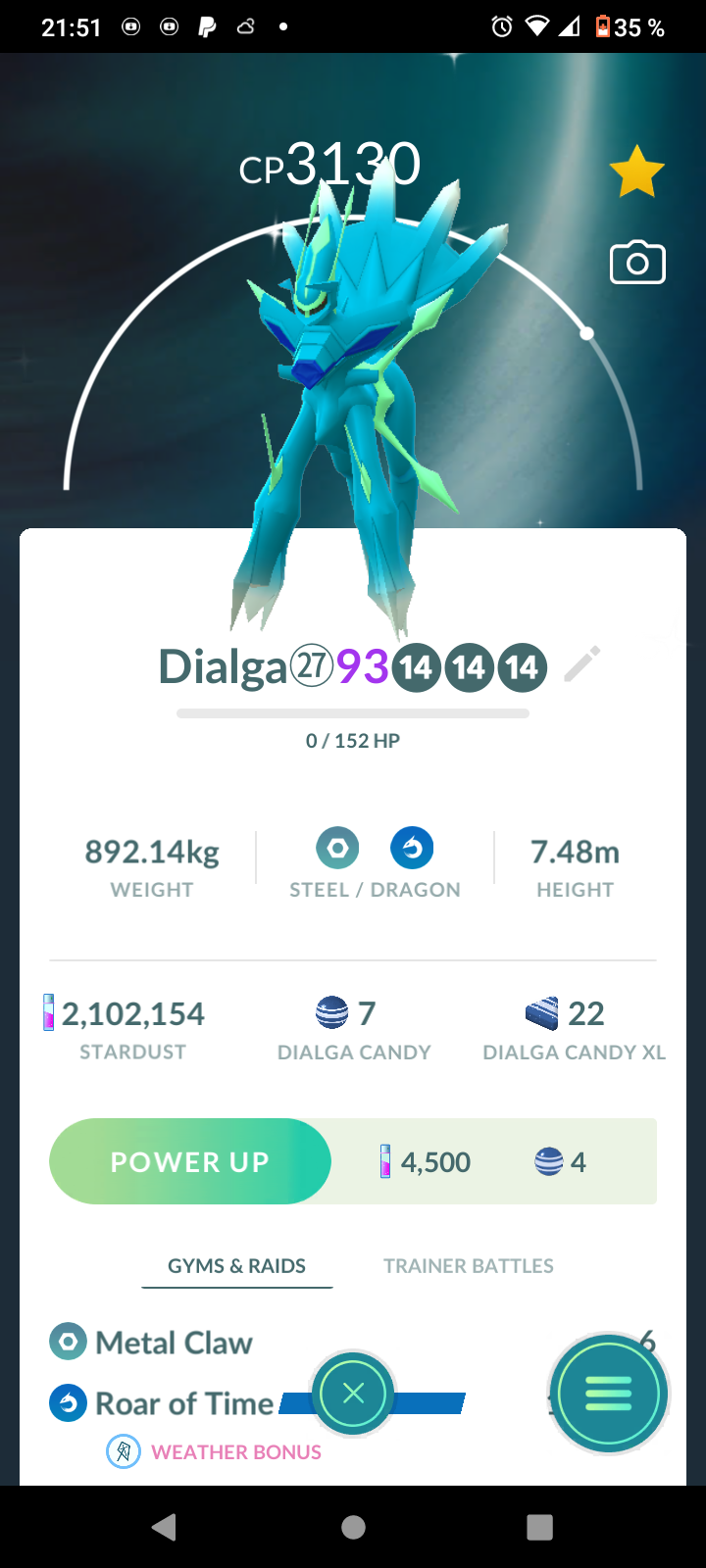
Task: Select the Gyms & Raids tab
Action: 236,1266
